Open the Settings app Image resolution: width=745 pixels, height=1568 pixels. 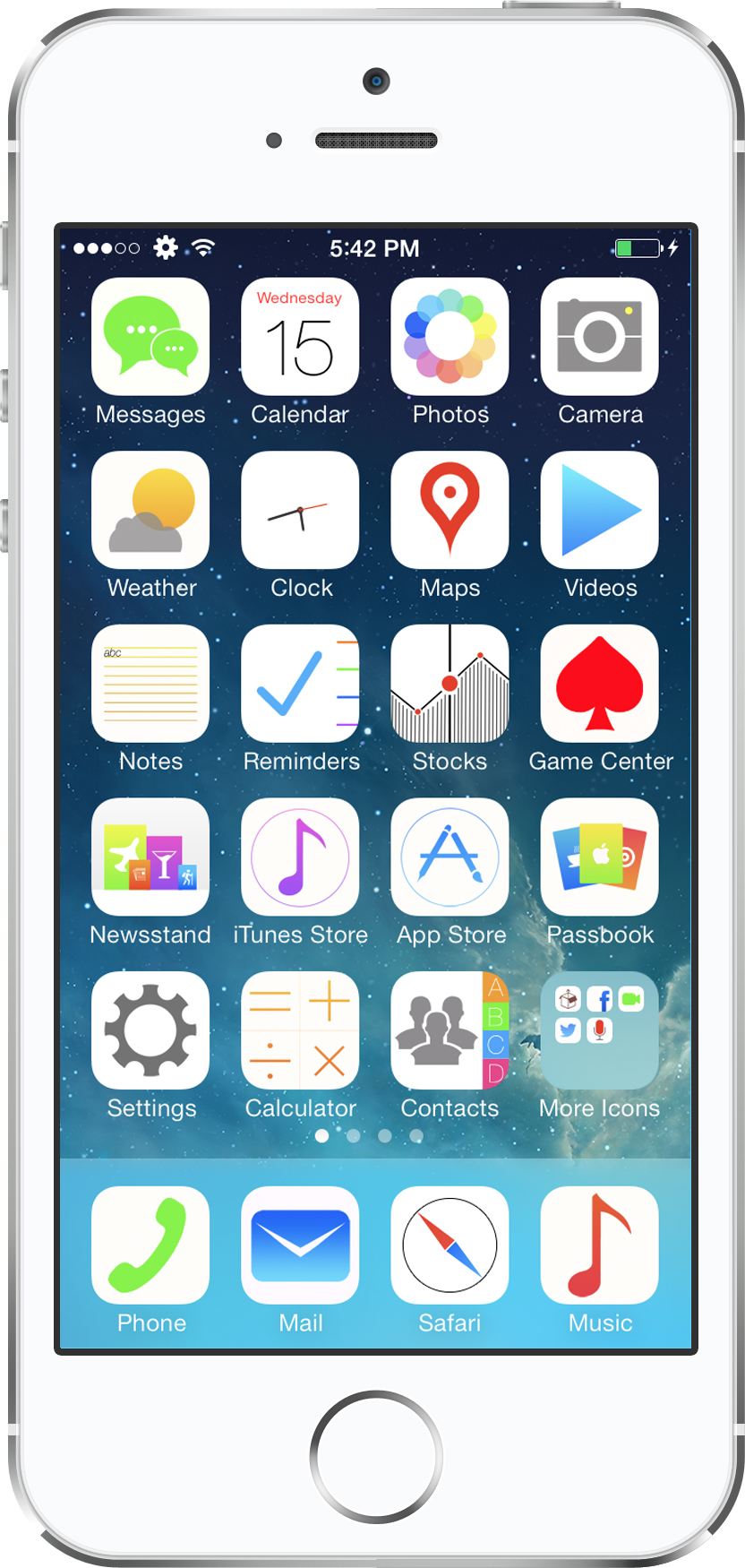[150, 1030]
